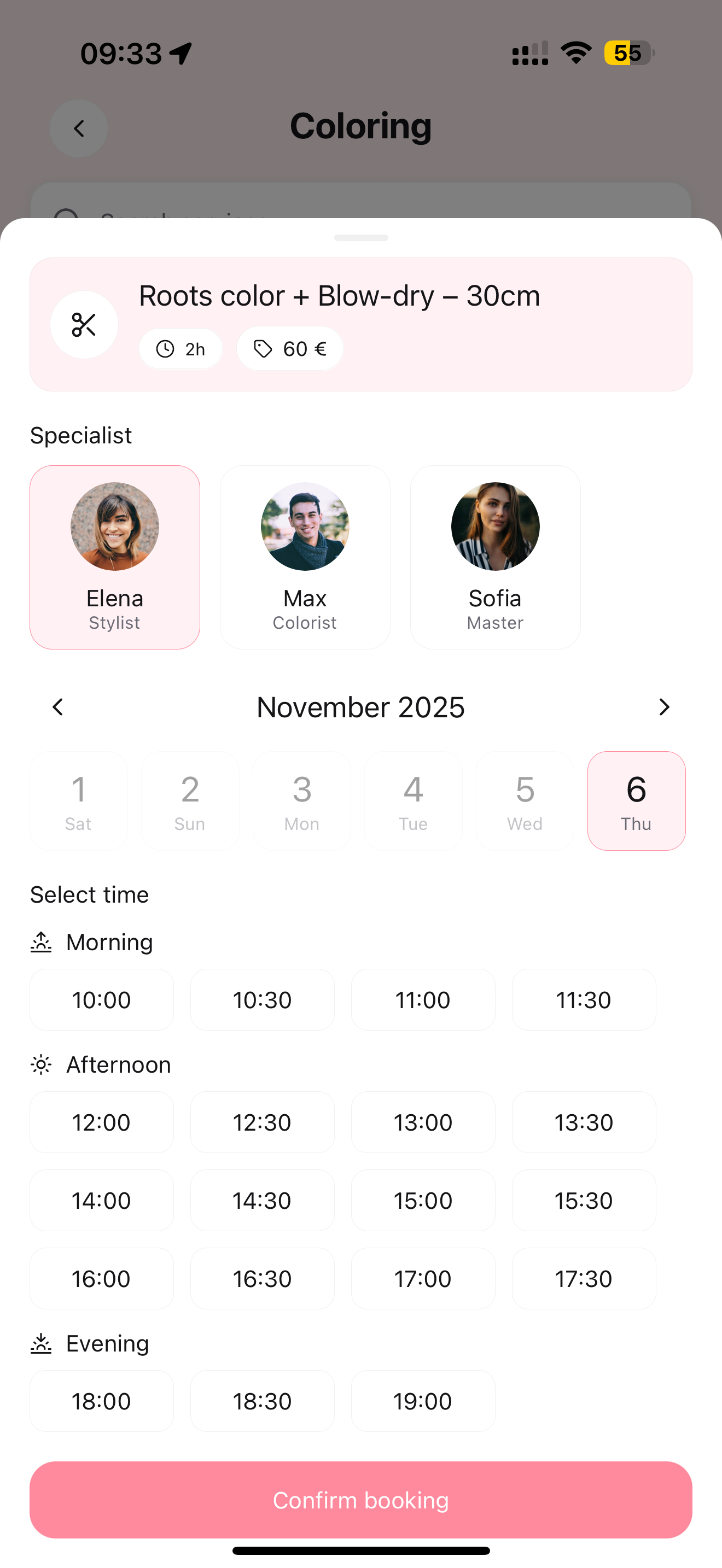
Task: Select the 14:00 time slot
Action: (x=102, y=1201)
